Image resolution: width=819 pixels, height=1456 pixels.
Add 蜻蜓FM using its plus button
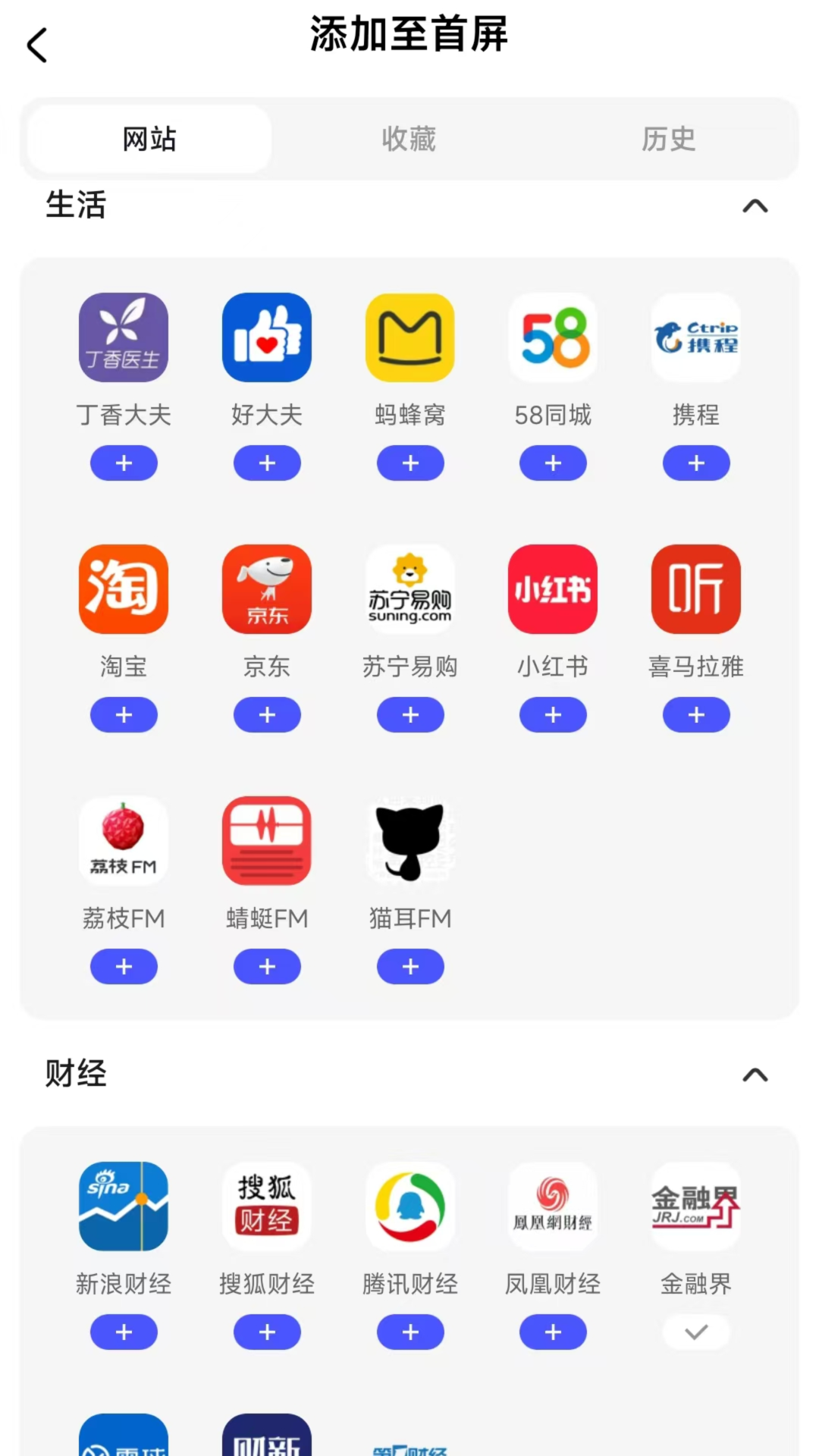pyautogui.click(x=267, y=966)
